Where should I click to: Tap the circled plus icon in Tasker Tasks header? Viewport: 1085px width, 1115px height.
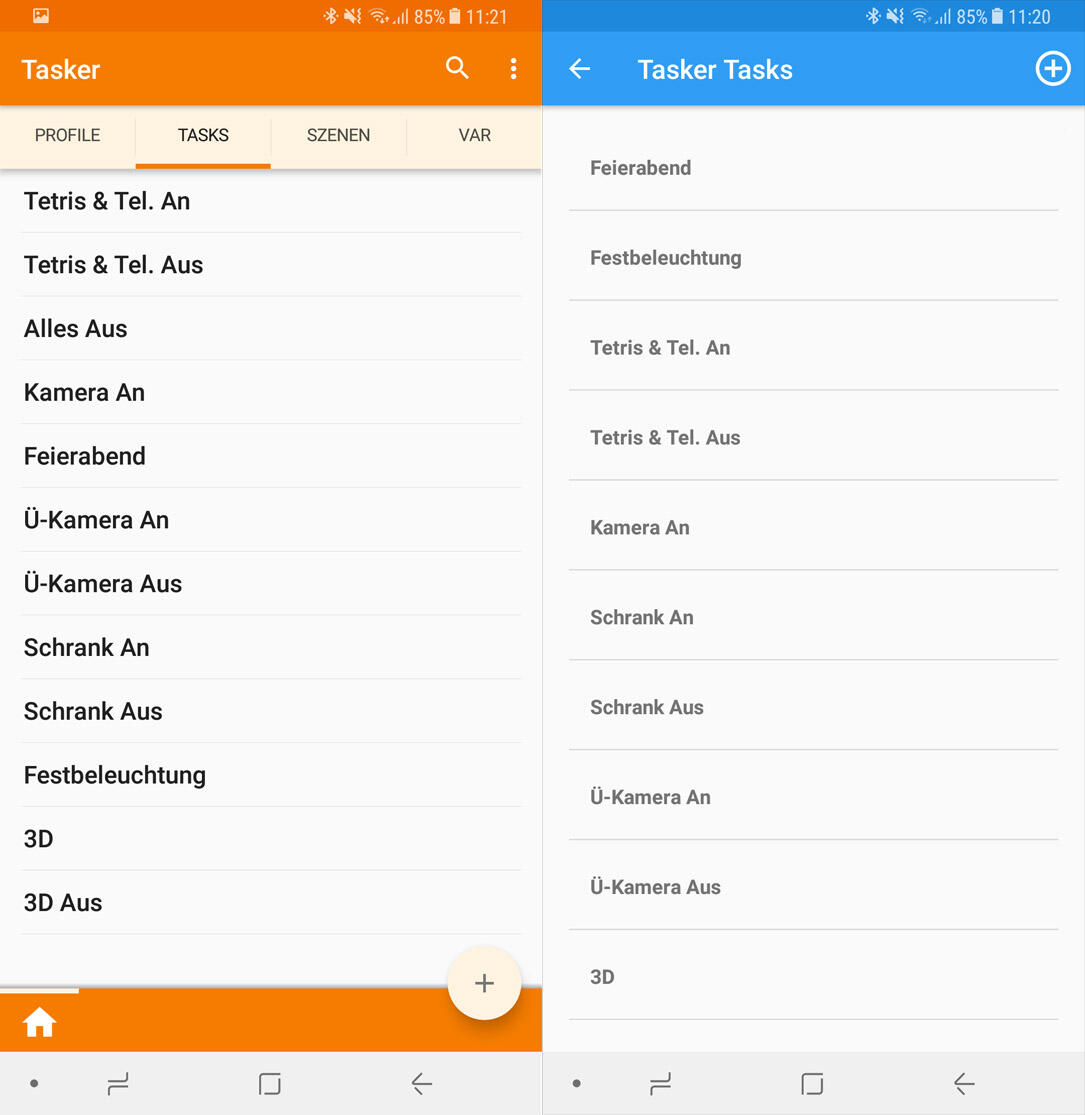(x=1052, y=69)
